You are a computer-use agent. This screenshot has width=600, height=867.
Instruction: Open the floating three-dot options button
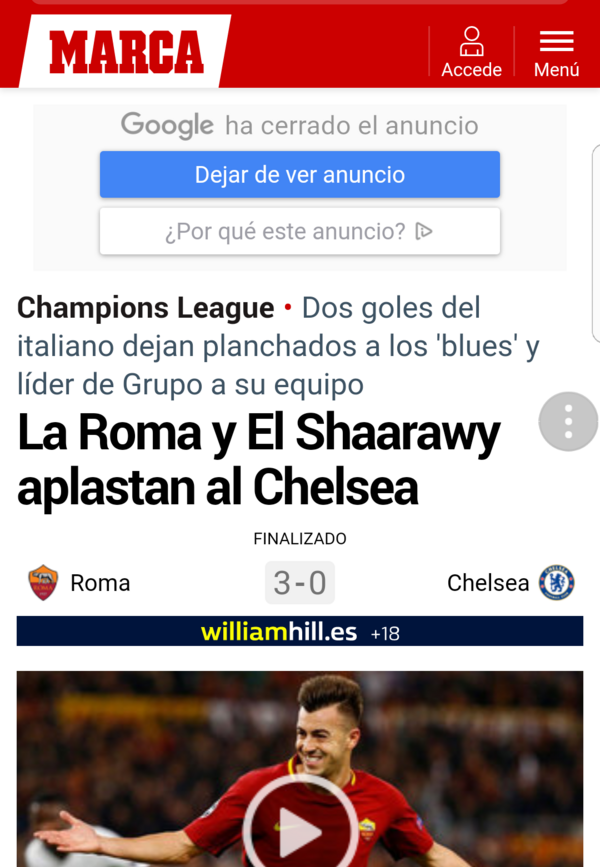coord(567,421)
